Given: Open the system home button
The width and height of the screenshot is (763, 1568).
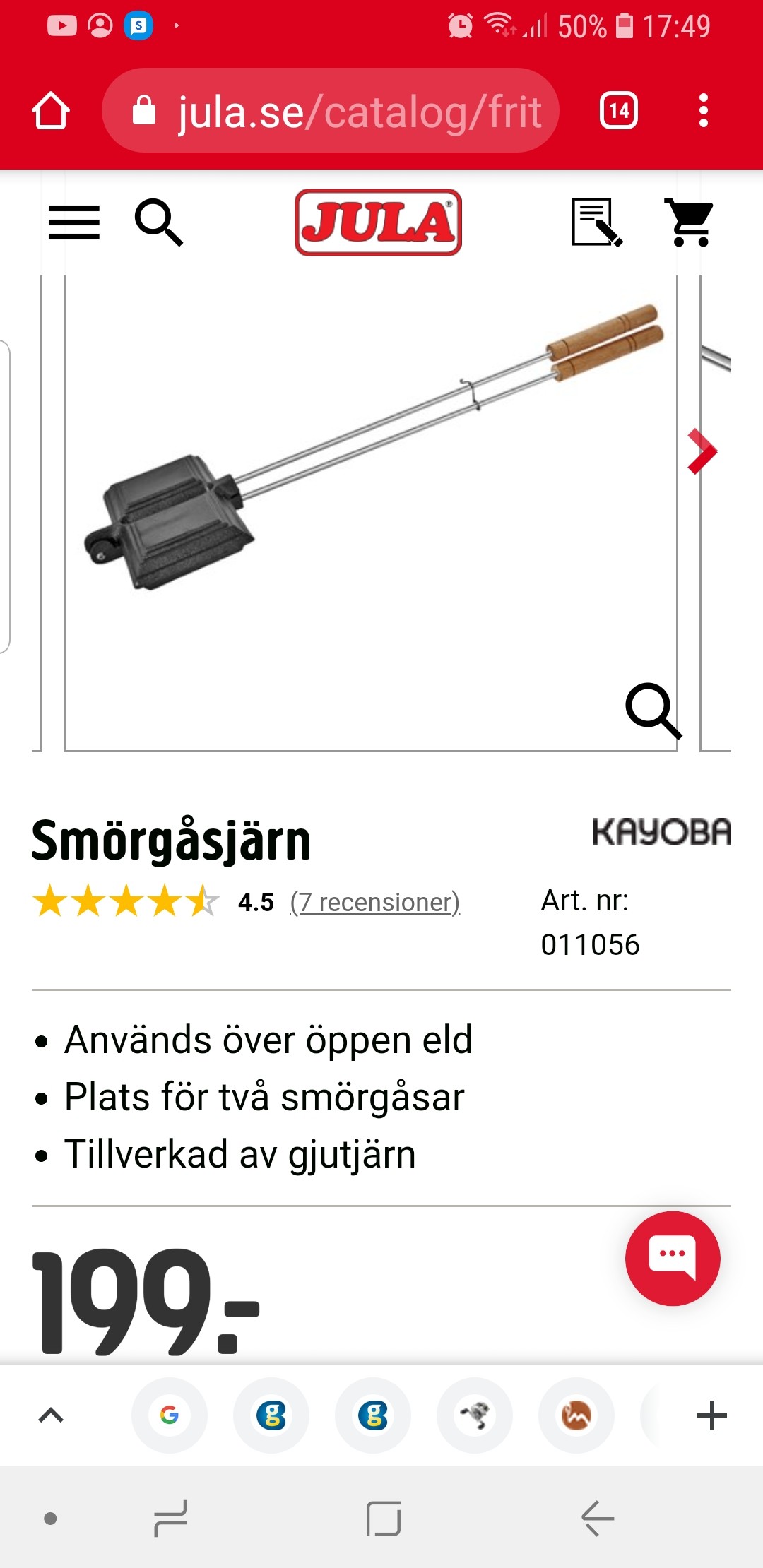Looking at the screenshot, I should pos(383,1519).
